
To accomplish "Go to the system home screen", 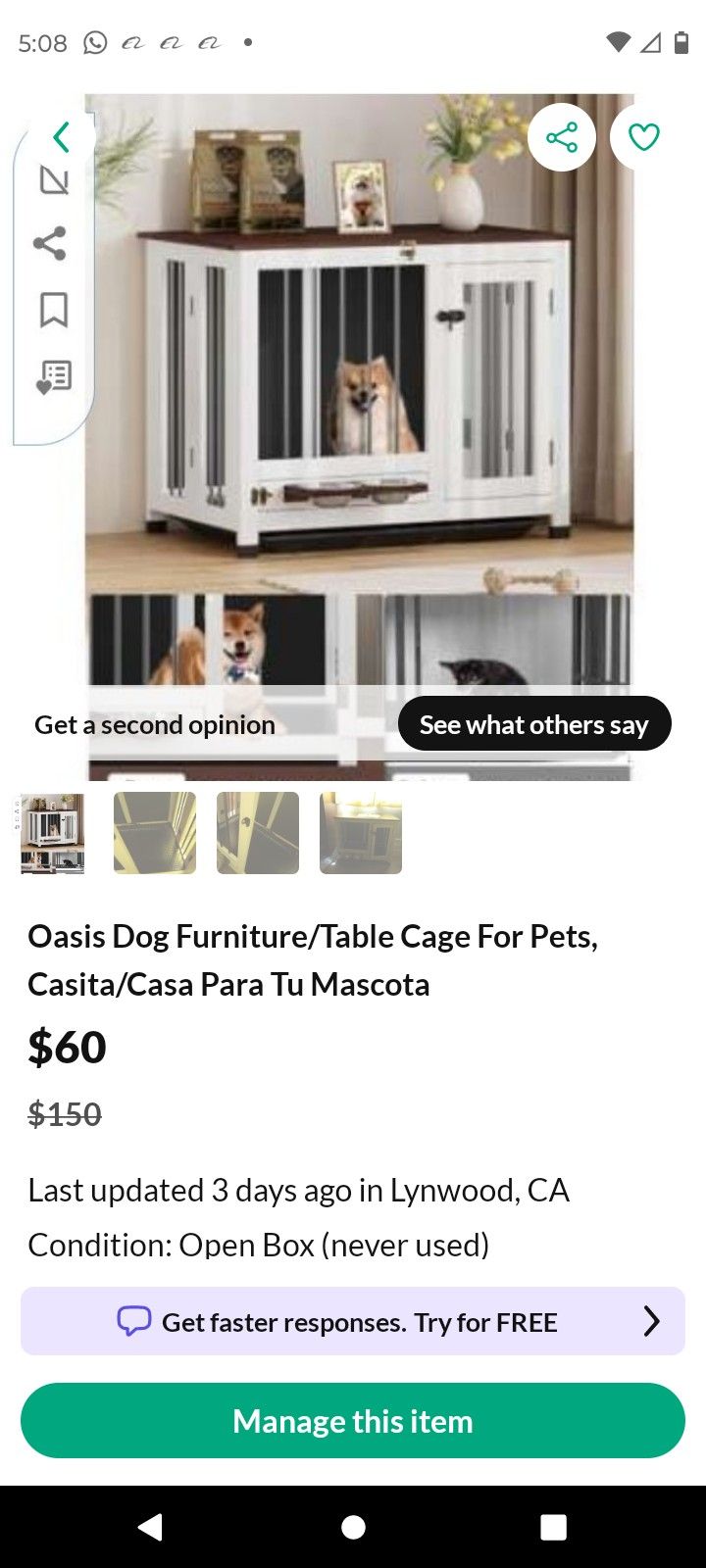I will pos(353,1527).
